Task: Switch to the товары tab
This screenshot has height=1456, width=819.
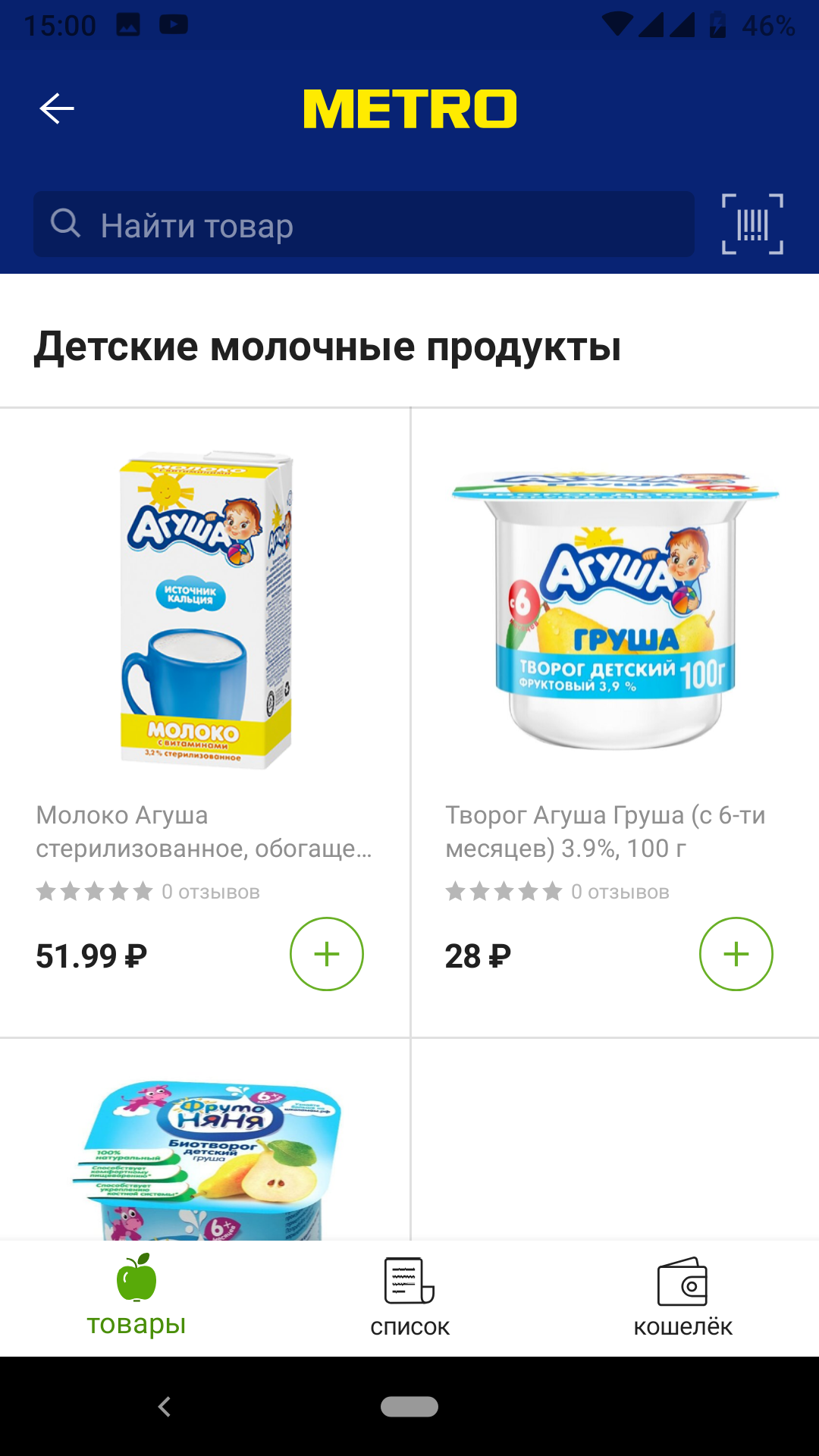Action: click(x=136, y=1298)
